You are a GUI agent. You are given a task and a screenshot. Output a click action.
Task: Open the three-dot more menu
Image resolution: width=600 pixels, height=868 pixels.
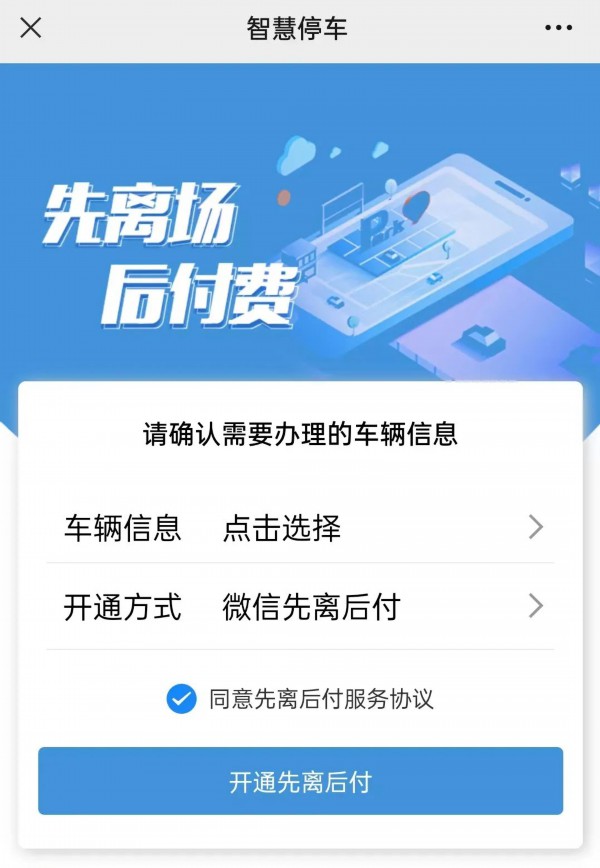pos(558,28)
